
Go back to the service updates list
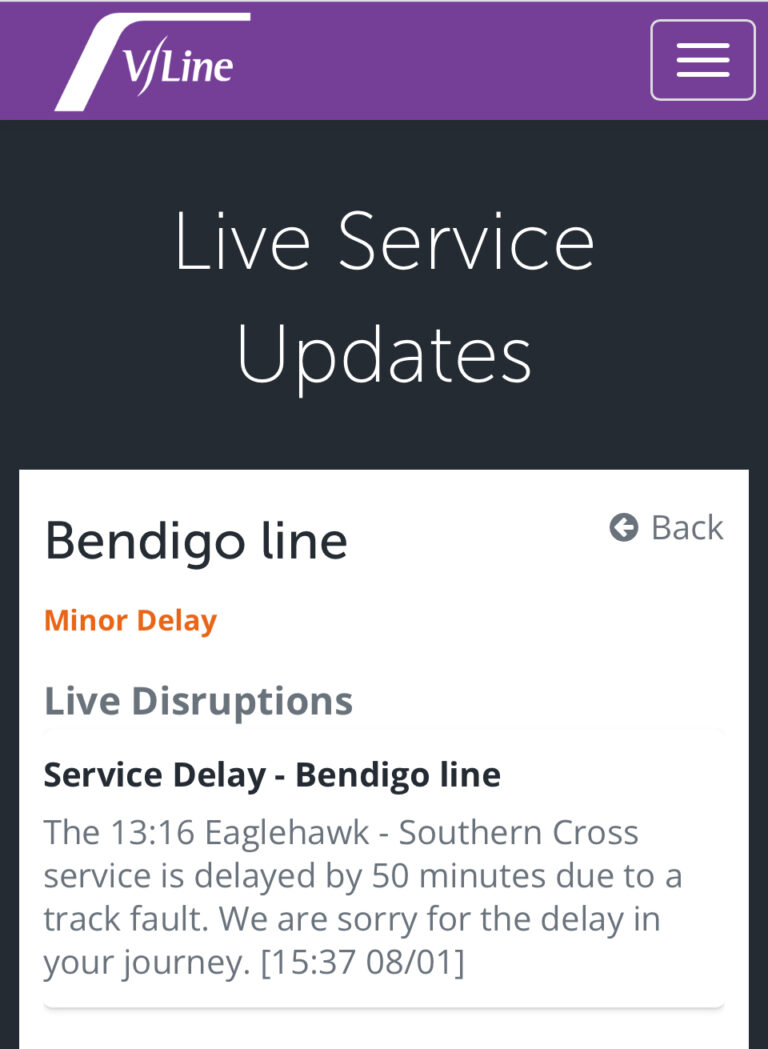[667, 527]
